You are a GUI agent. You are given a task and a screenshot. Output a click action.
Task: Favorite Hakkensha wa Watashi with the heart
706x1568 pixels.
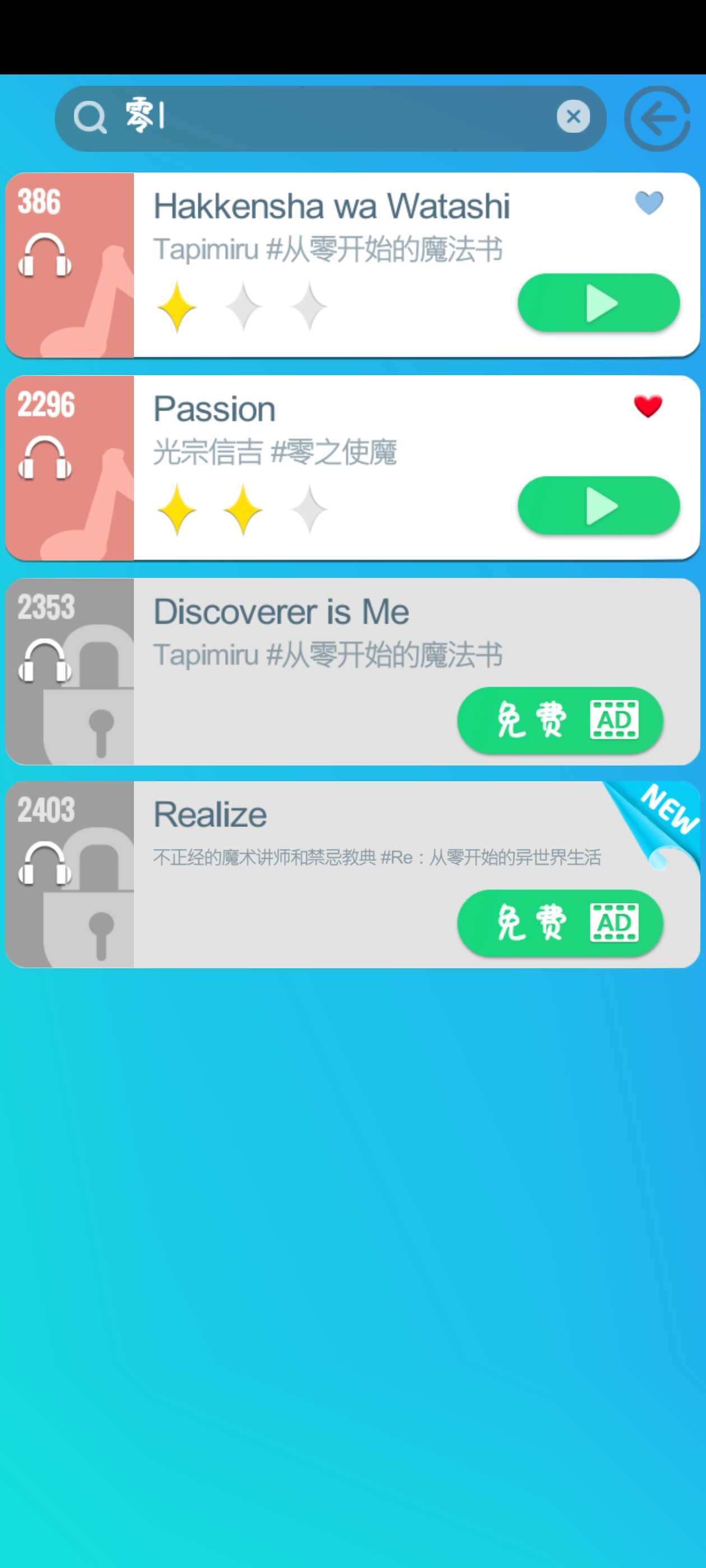pos(648,203)
